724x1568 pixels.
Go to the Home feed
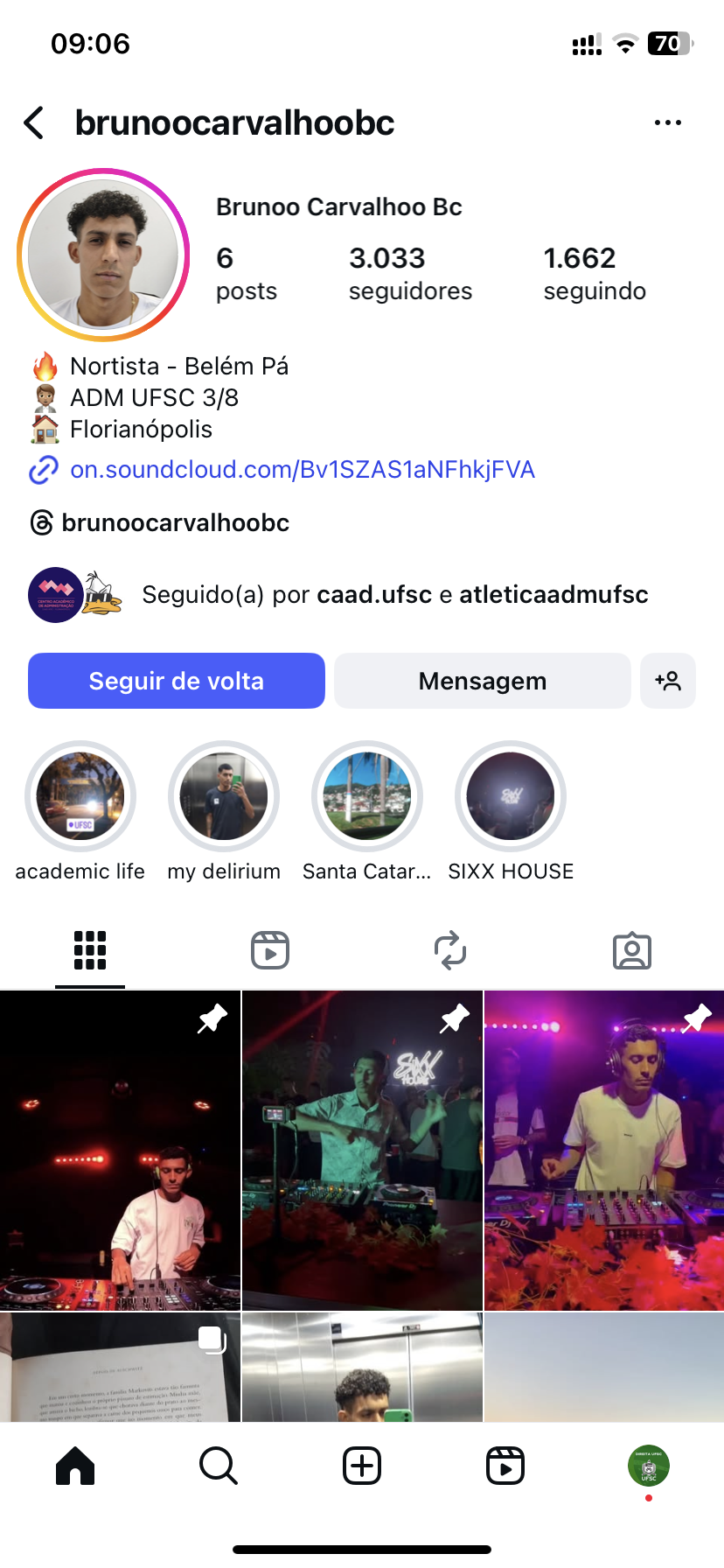(x=75, y=1466)
